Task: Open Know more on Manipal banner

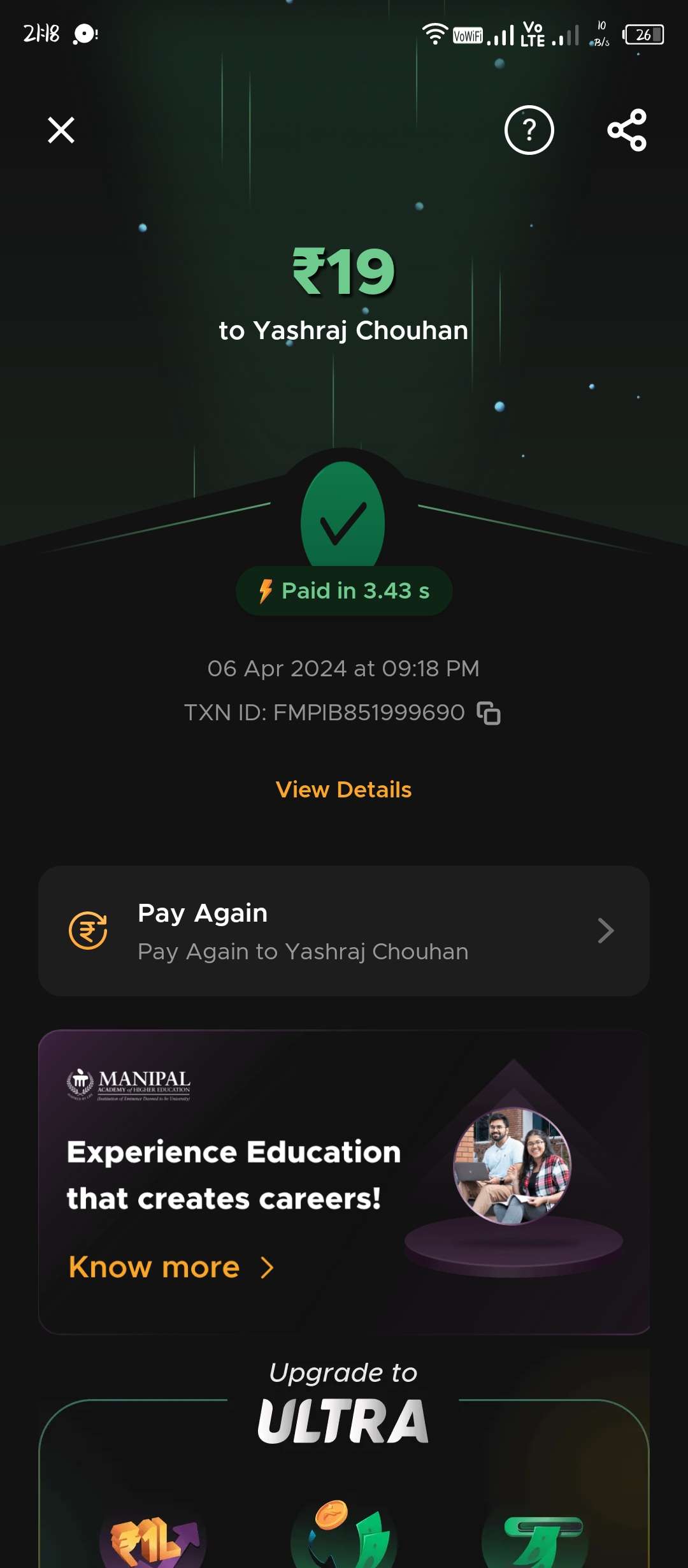Action: [x=171, y=1267]
